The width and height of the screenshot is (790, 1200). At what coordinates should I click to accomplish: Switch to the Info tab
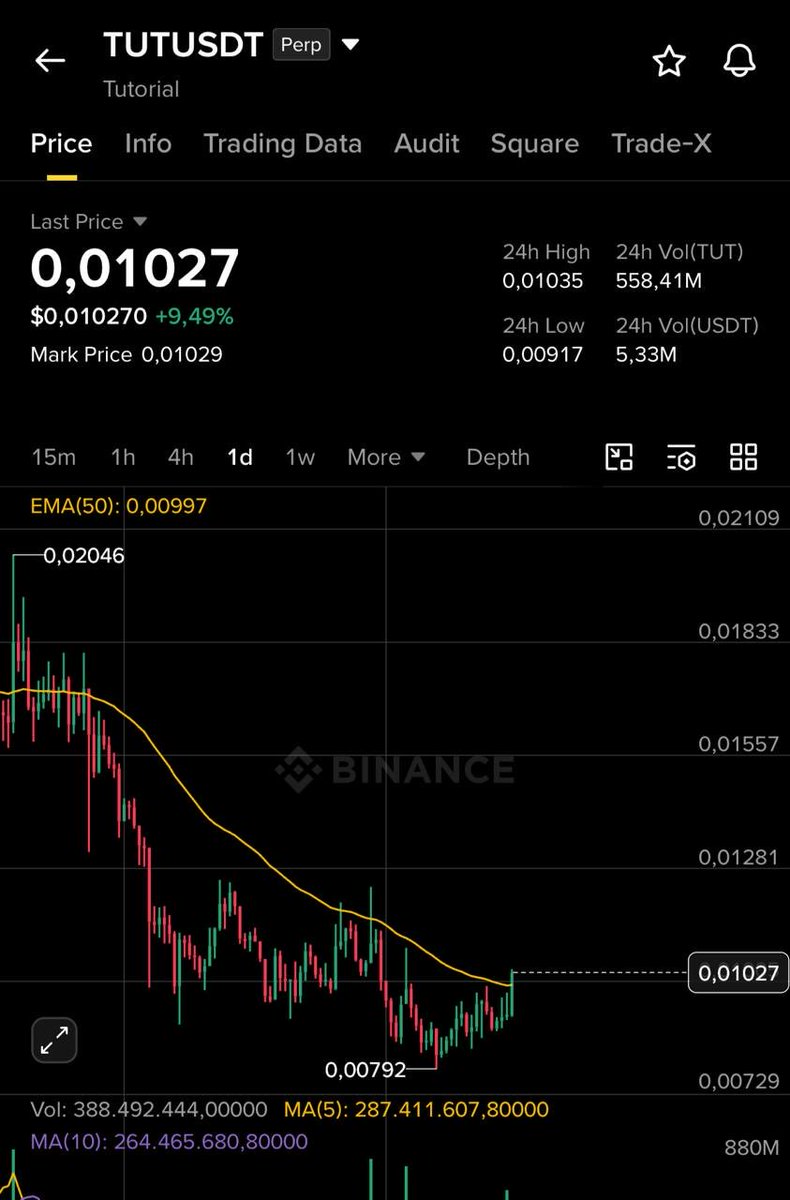[x=148, y=144]
